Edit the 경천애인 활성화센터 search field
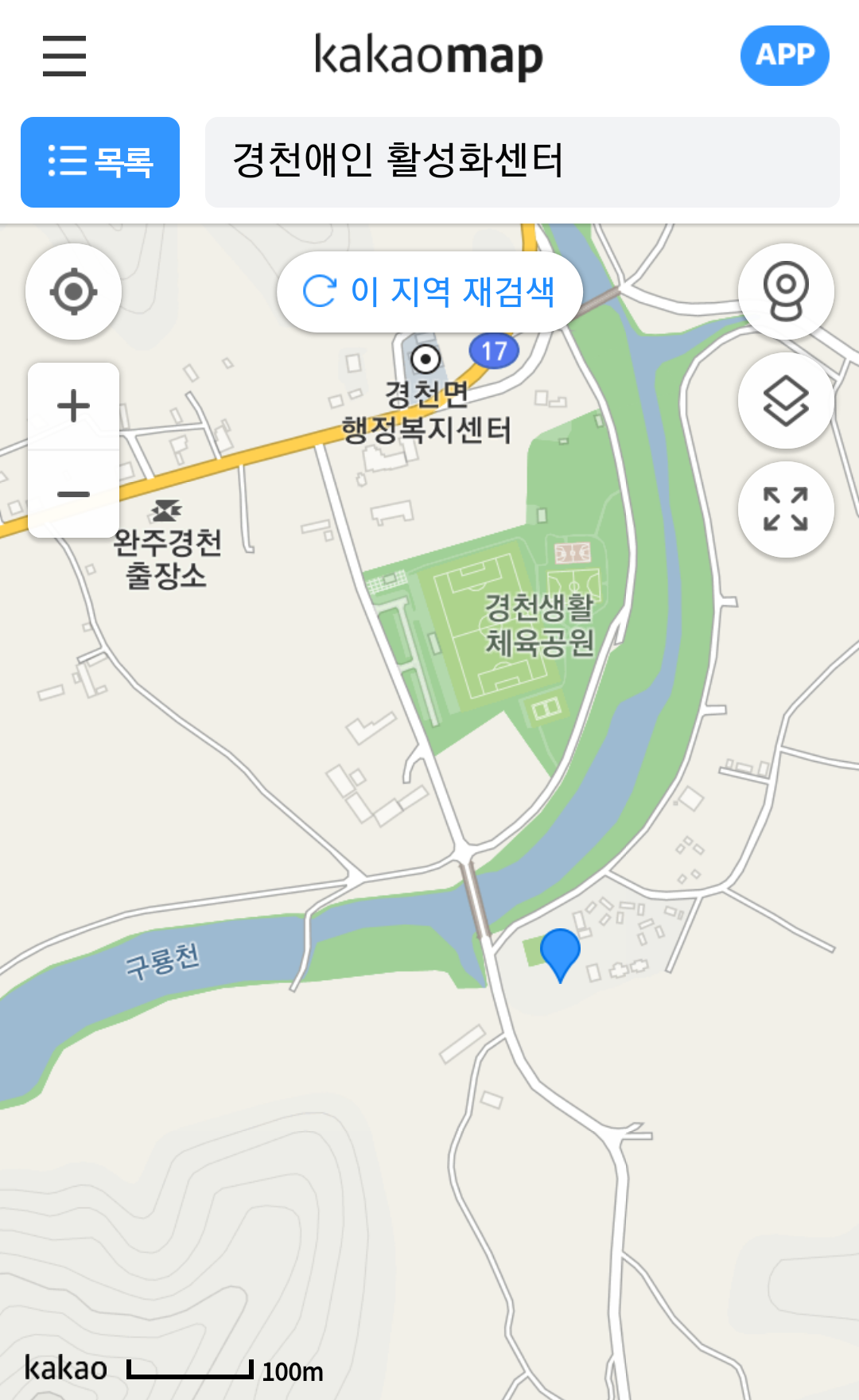 tap(523, 162)
